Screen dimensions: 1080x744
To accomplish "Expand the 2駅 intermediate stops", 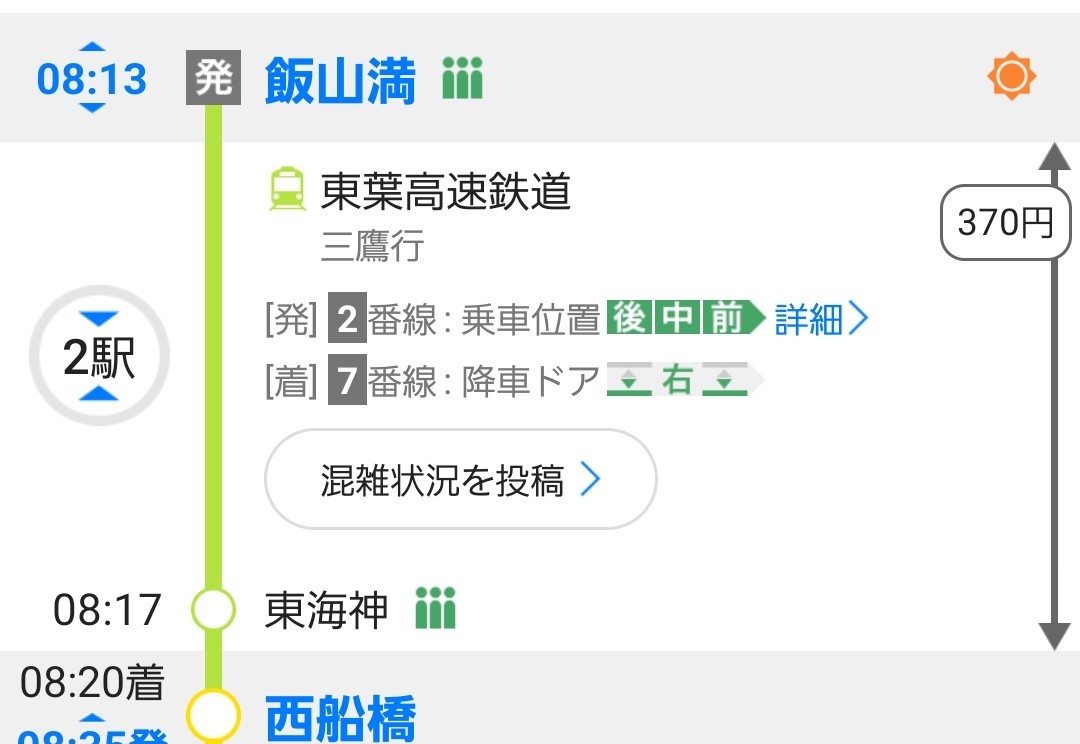I will click(x=99, y=357).
